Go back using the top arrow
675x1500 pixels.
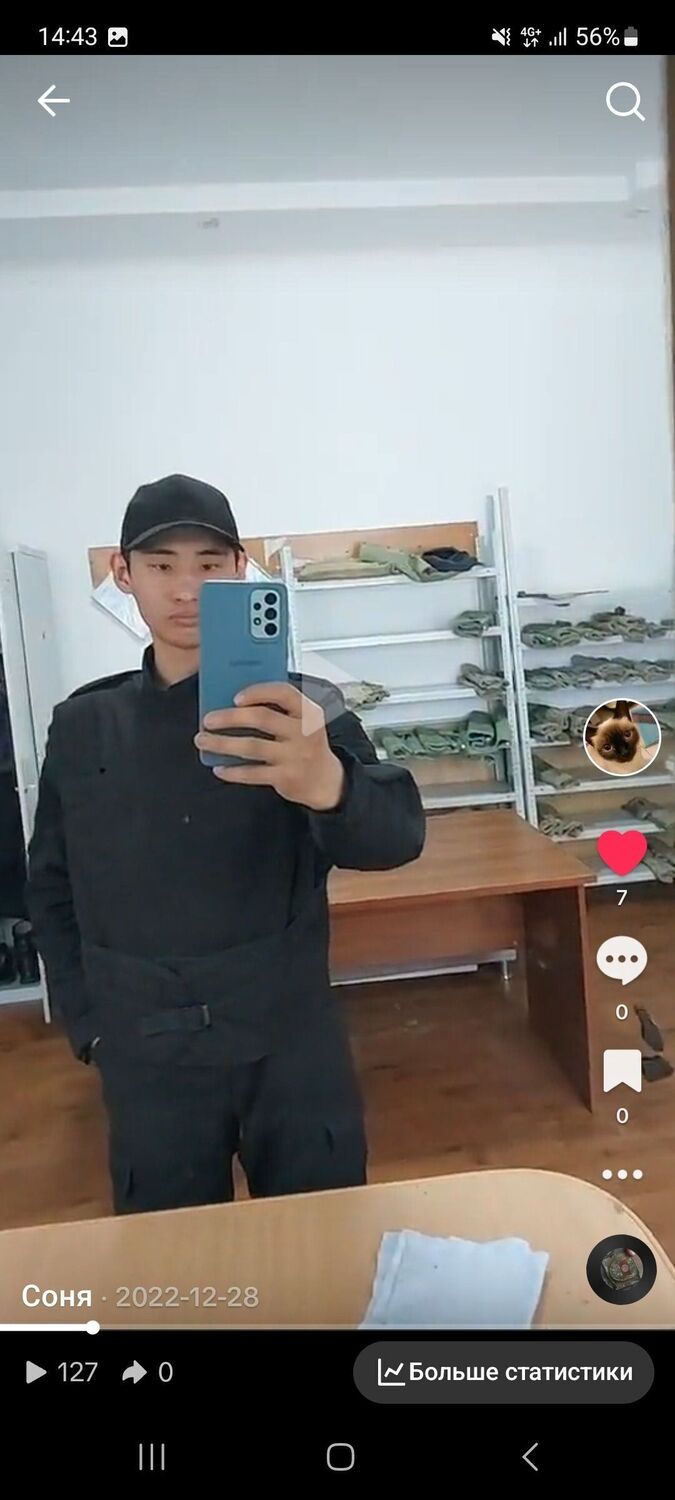53,100
